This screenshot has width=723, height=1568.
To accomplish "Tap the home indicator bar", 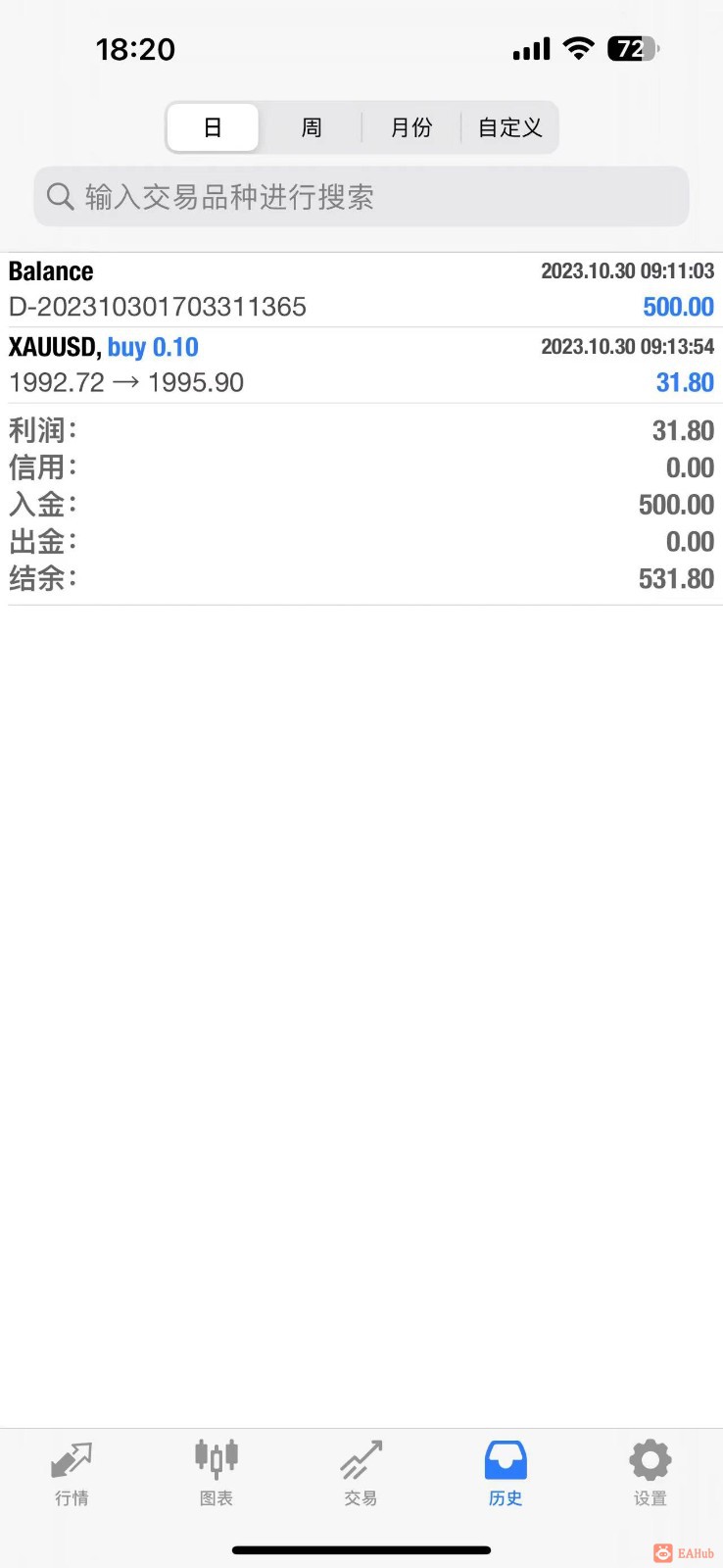I will [x=361, y=1551].
